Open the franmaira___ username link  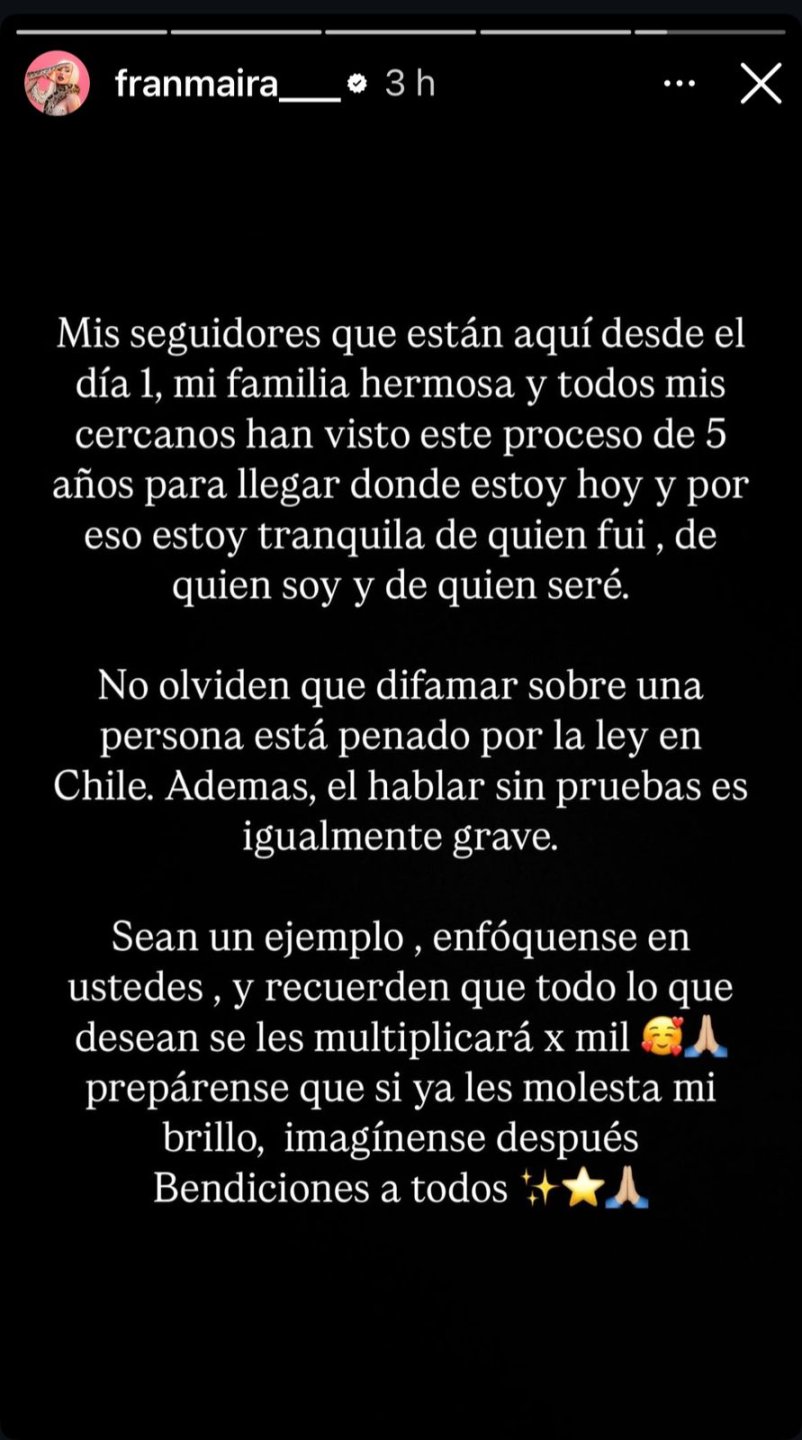[x=228, y=84]
